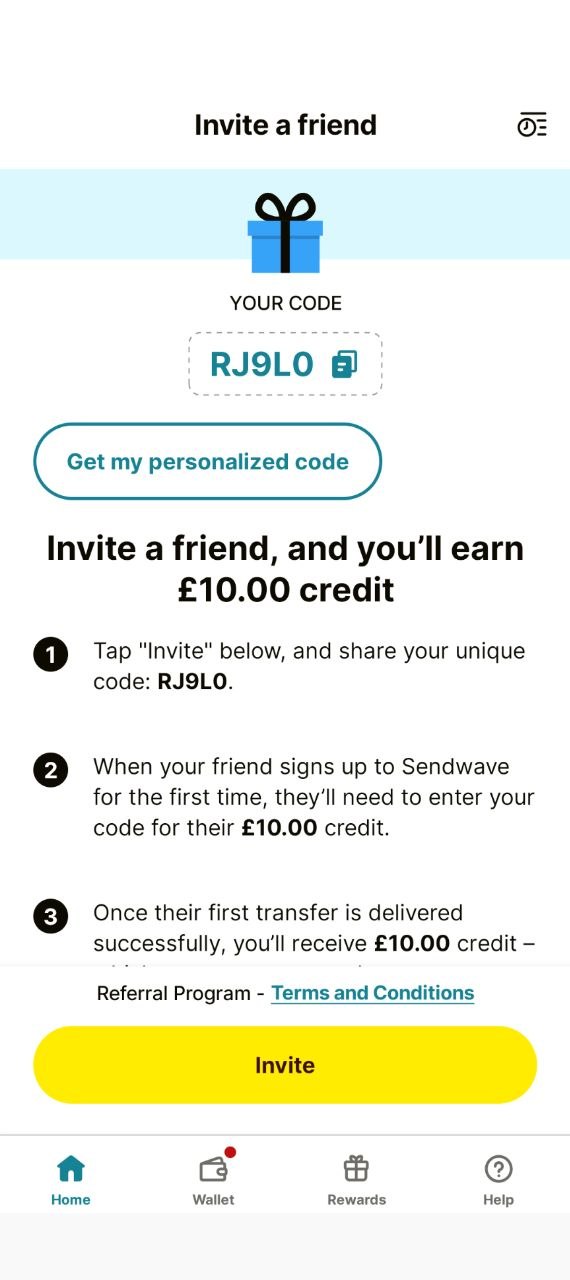This screenshot has height=1280, width=570.
Task: Tap Get my personalized code
Action: (x=208, y=462)
